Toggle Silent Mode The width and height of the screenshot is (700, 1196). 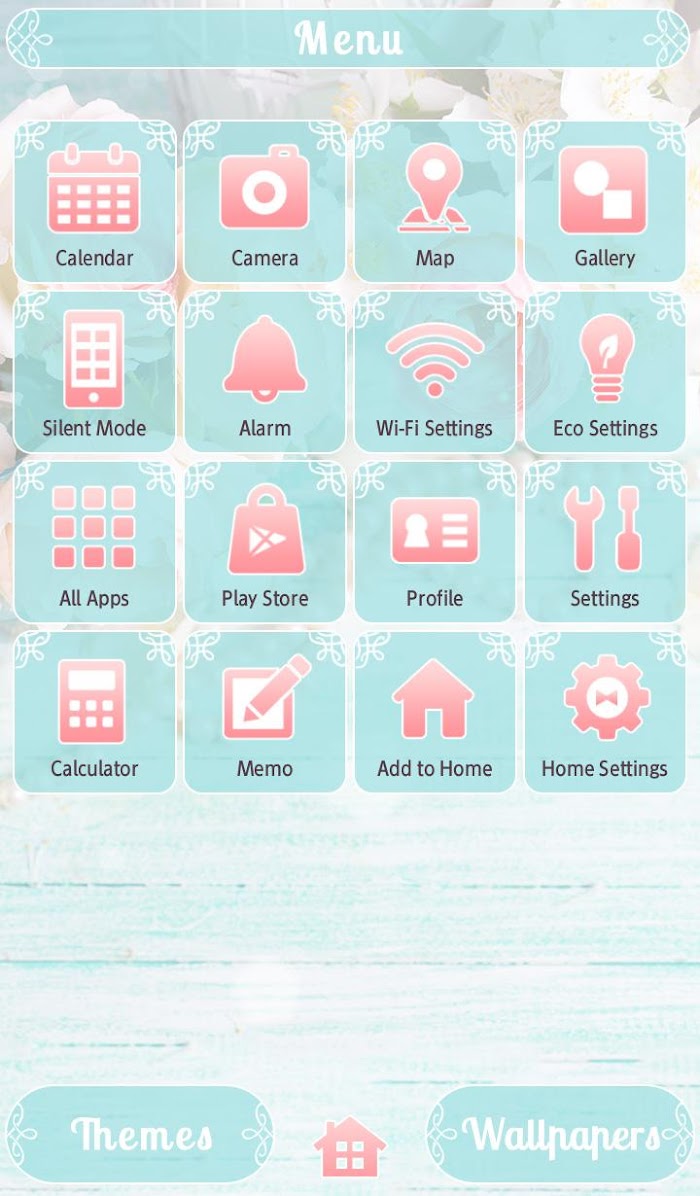95,372
